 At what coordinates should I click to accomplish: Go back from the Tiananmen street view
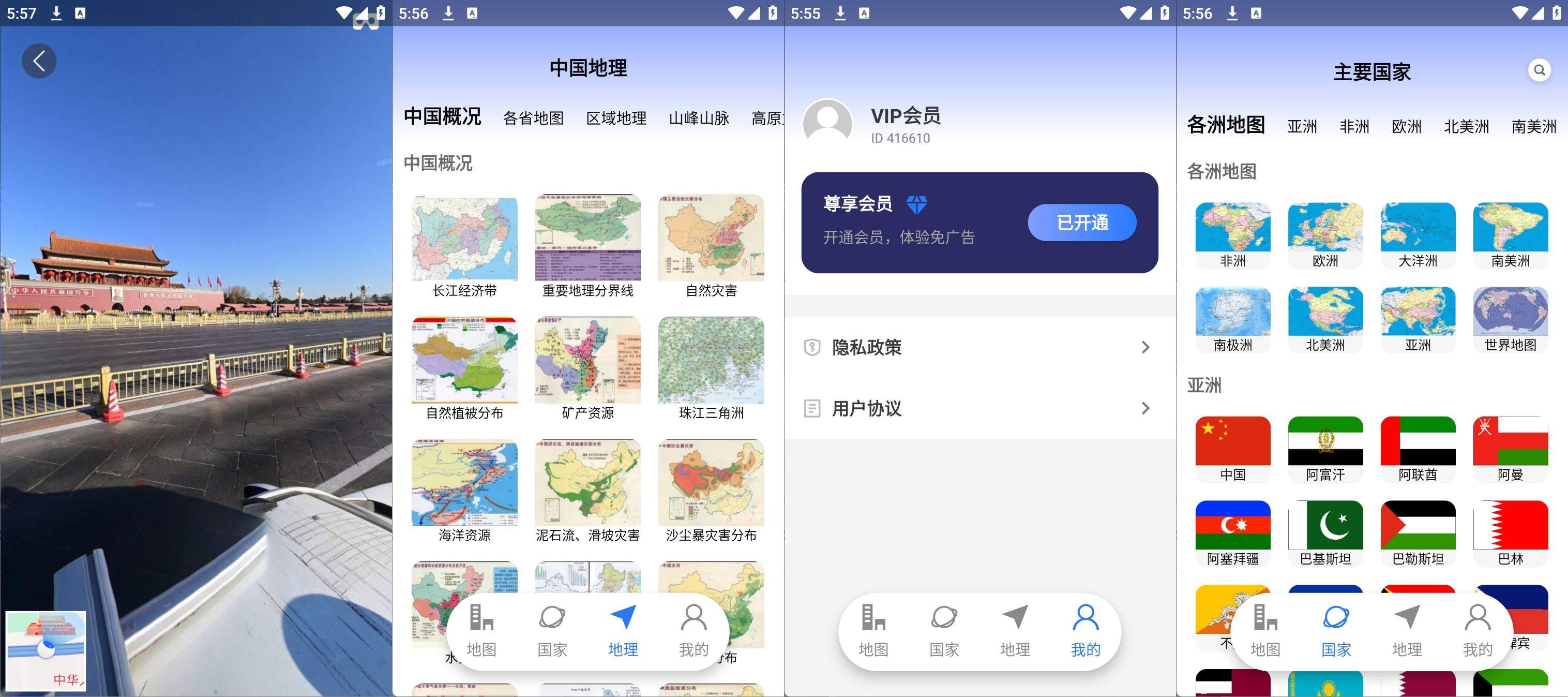[x=39, y=61]
